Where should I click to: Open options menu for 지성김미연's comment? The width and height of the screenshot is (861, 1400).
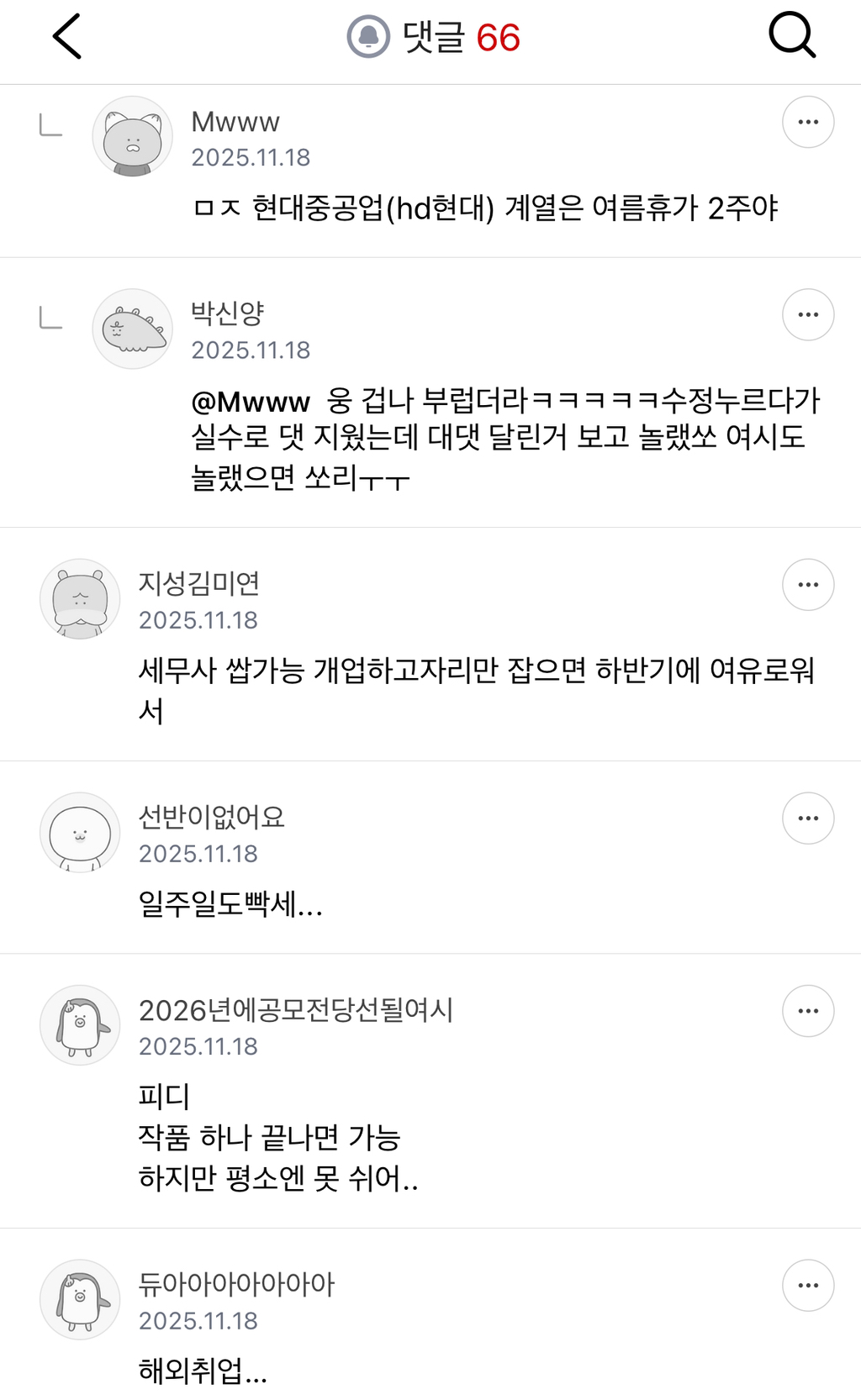(807, 584)
